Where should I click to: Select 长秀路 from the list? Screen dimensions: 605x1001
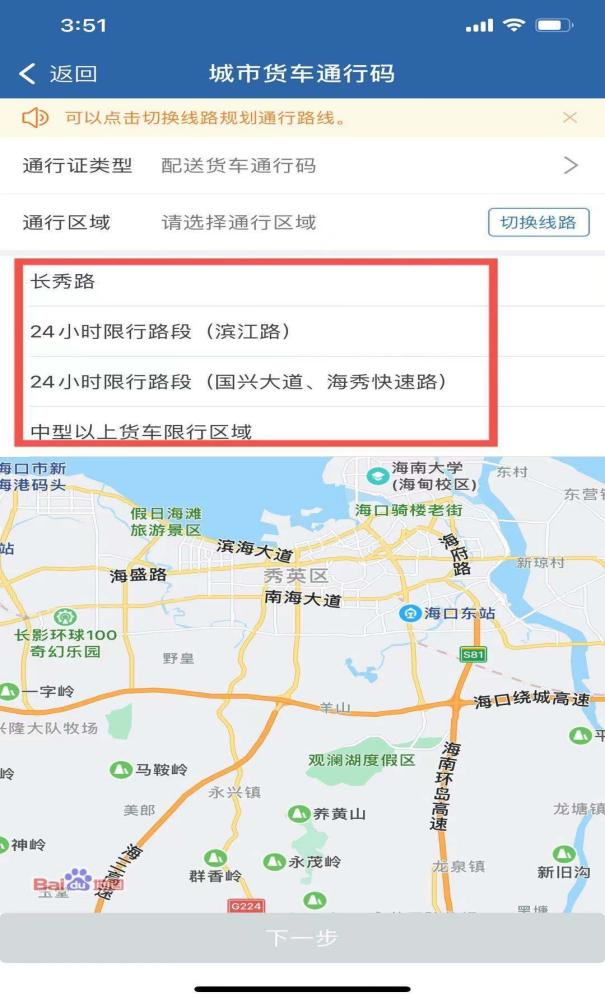[x=302, y=281]
